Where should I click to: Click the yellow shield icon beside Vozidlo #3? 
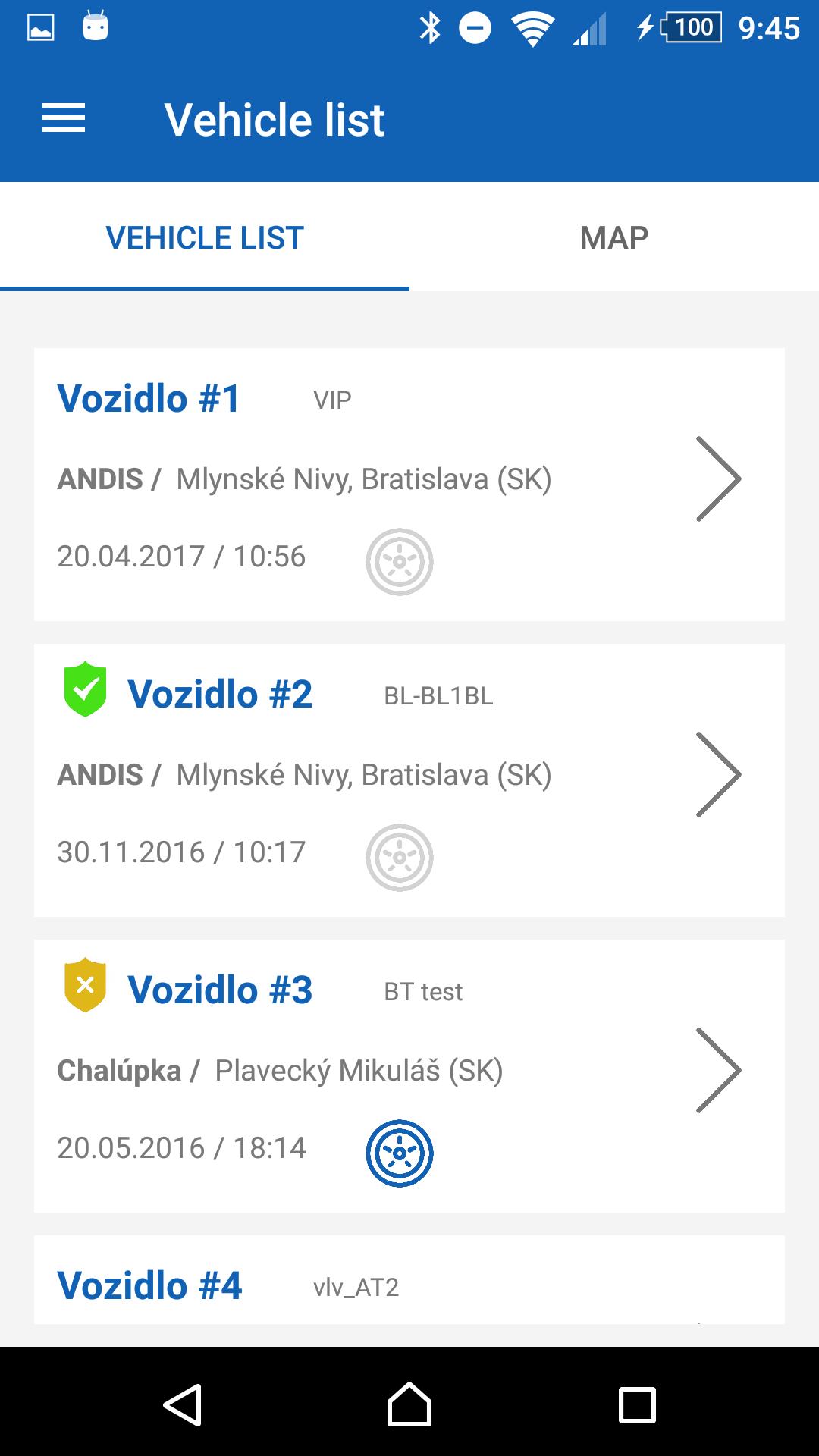[86, 986]
